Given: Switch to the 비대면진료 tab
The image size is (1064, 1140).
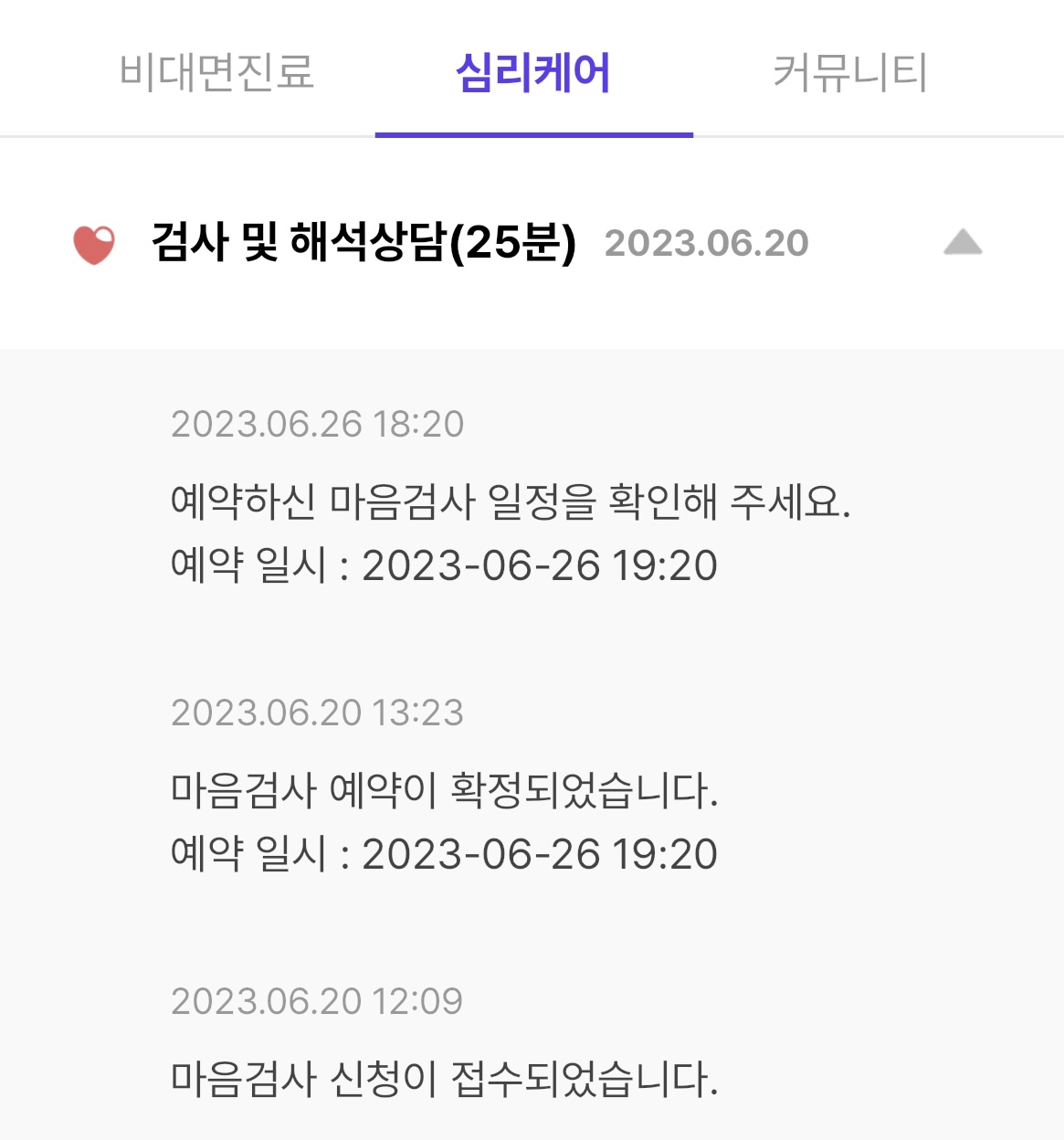Looking at the screenshot, I should (216, 72).
